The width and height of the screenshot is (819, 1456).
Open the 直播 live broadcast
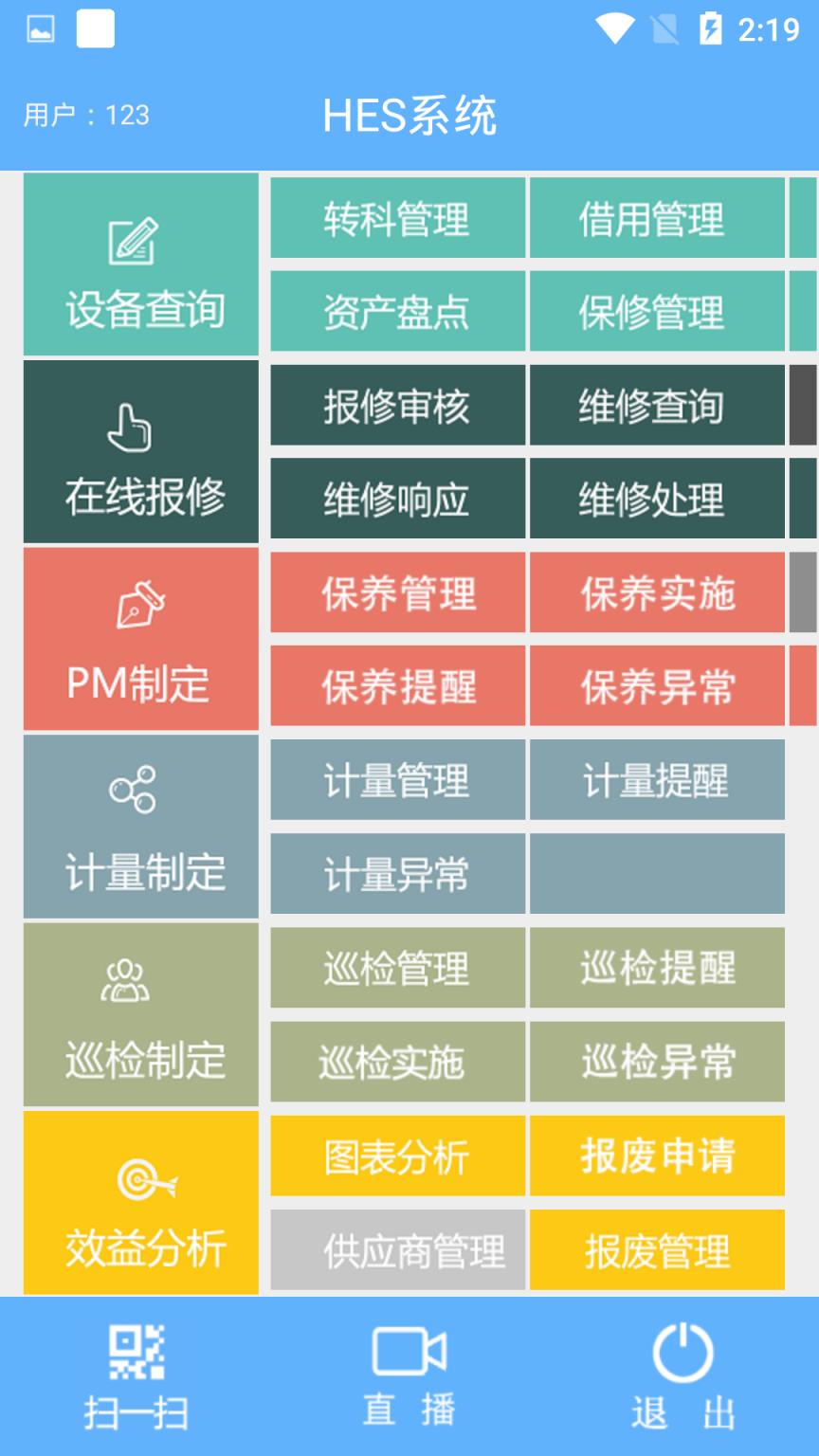(409, 1376)
